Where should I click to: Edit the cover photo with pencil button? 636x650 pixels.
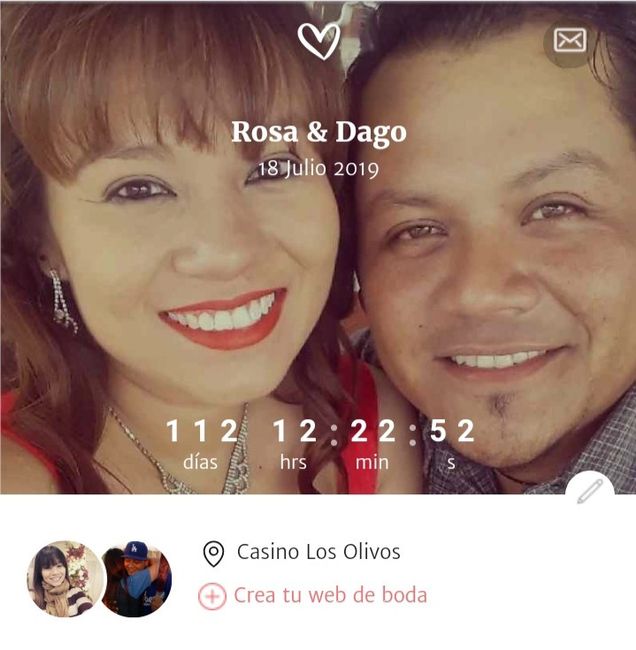[591, 490]
